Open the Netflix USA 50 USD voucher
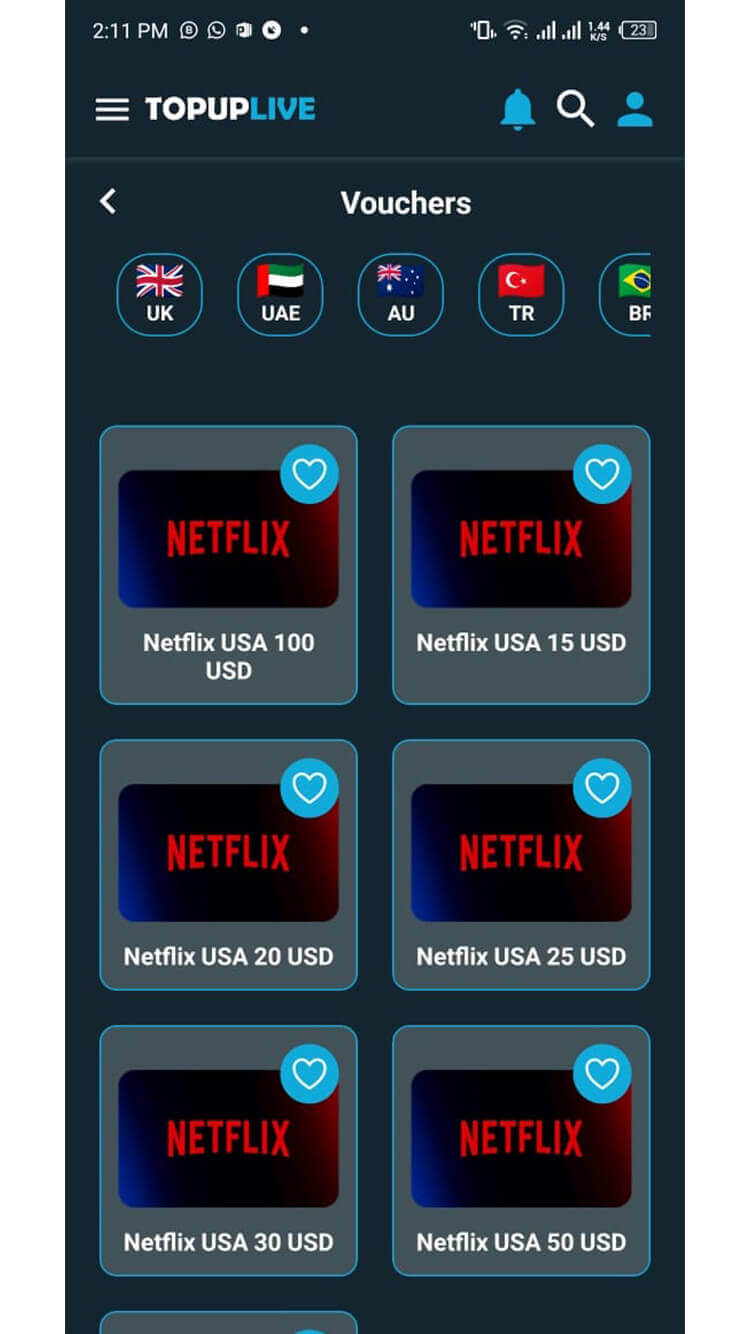 click(x=521, y=1151)
